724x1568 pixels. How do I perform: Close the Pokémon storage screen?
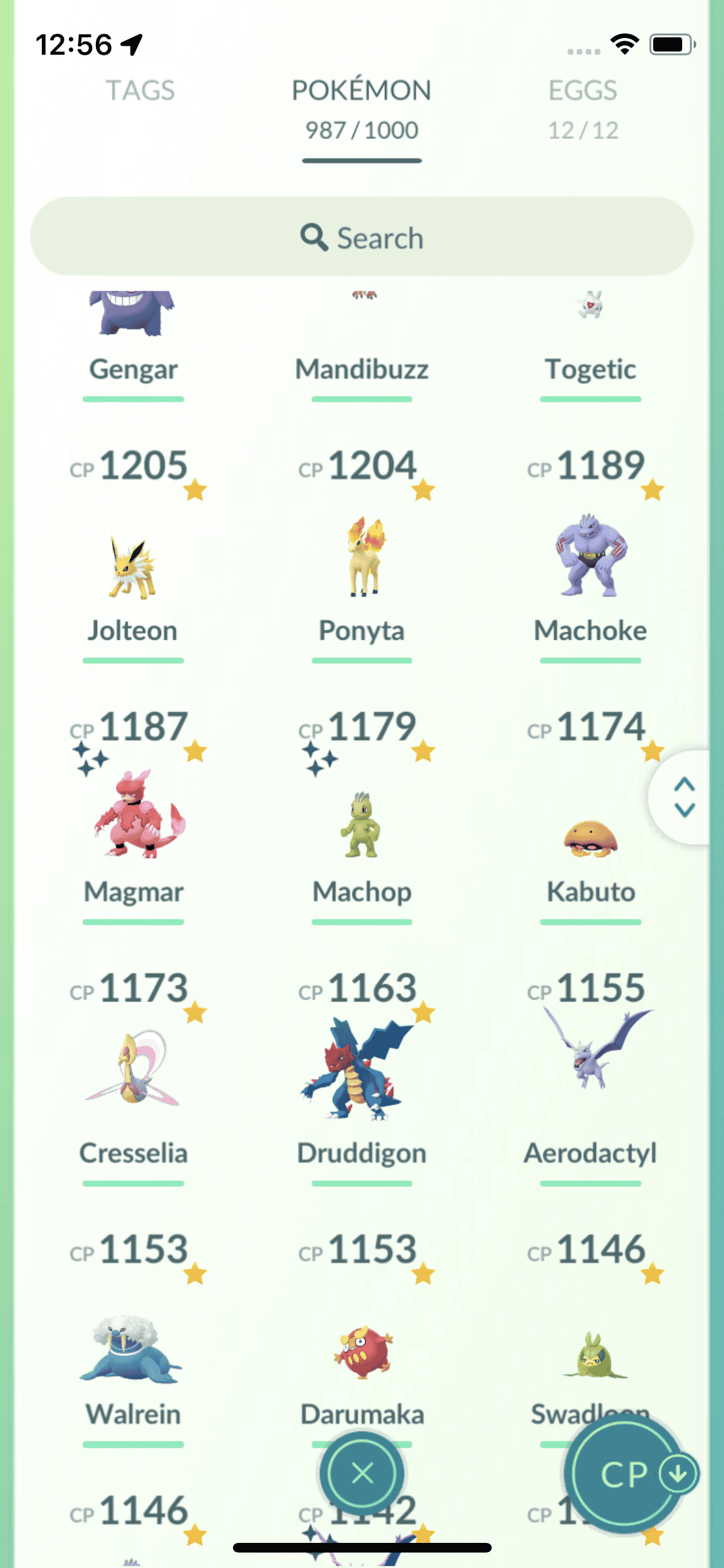click(x=362, y=1473)
